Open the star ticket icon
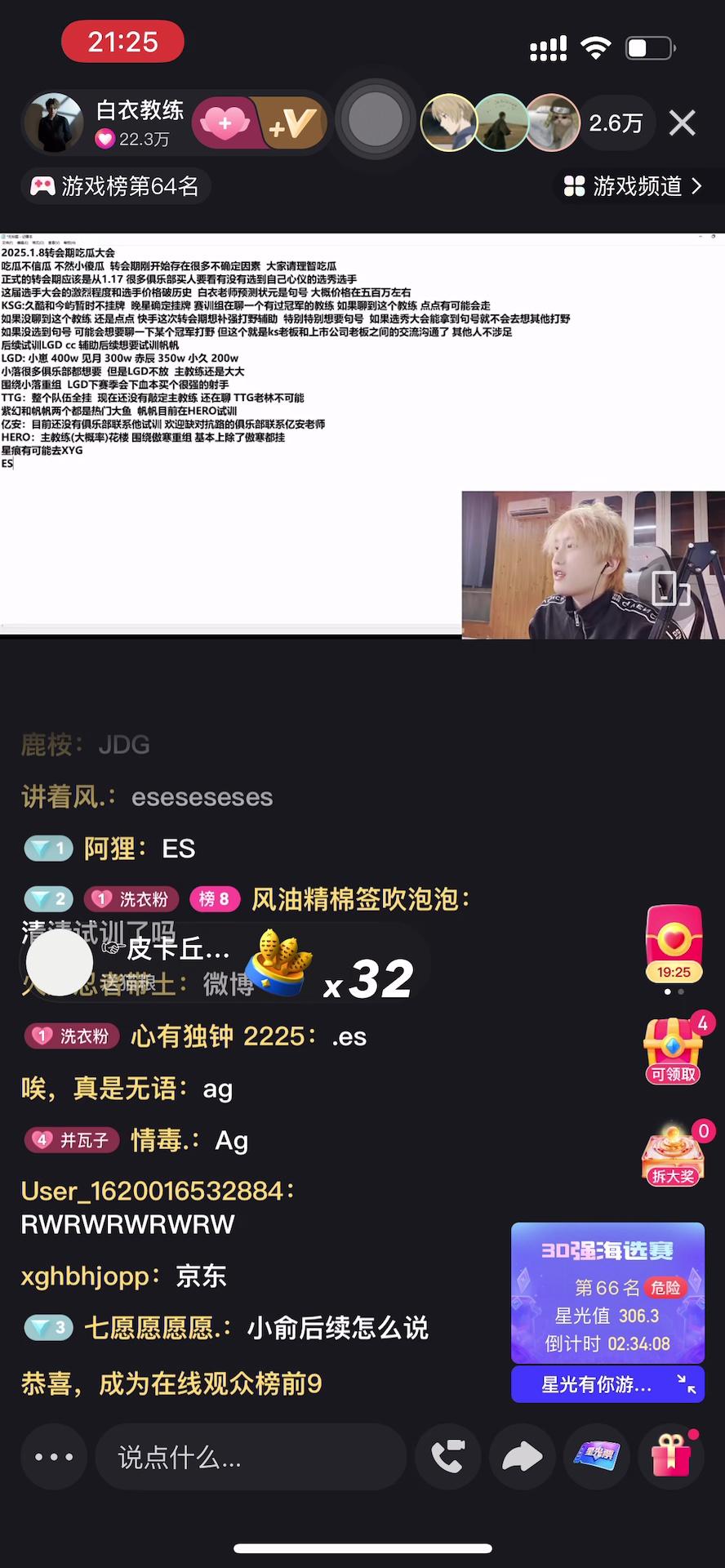Screen dimensions: 725x1568 [x=597, y=1457]
